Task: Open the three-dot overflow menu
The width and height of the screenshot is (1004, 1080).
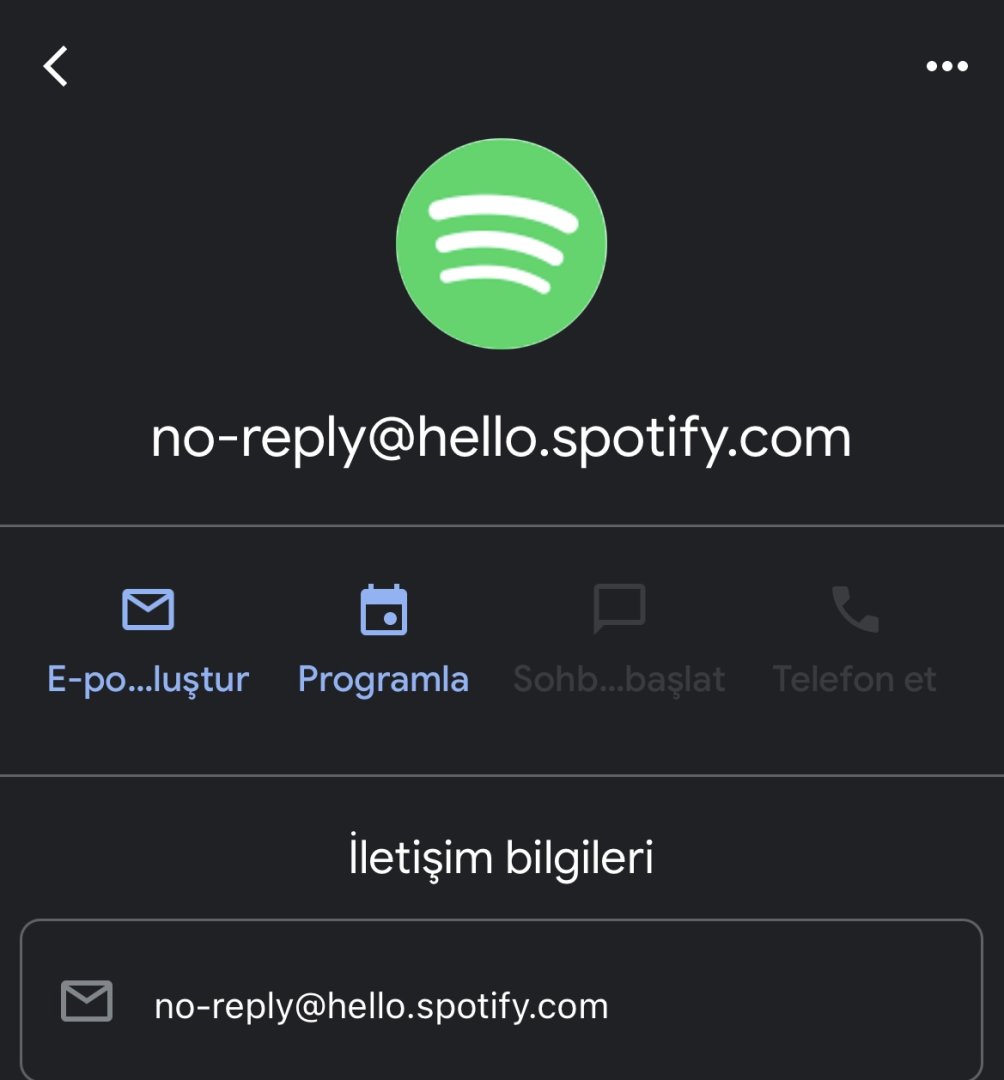Action: 946,67
